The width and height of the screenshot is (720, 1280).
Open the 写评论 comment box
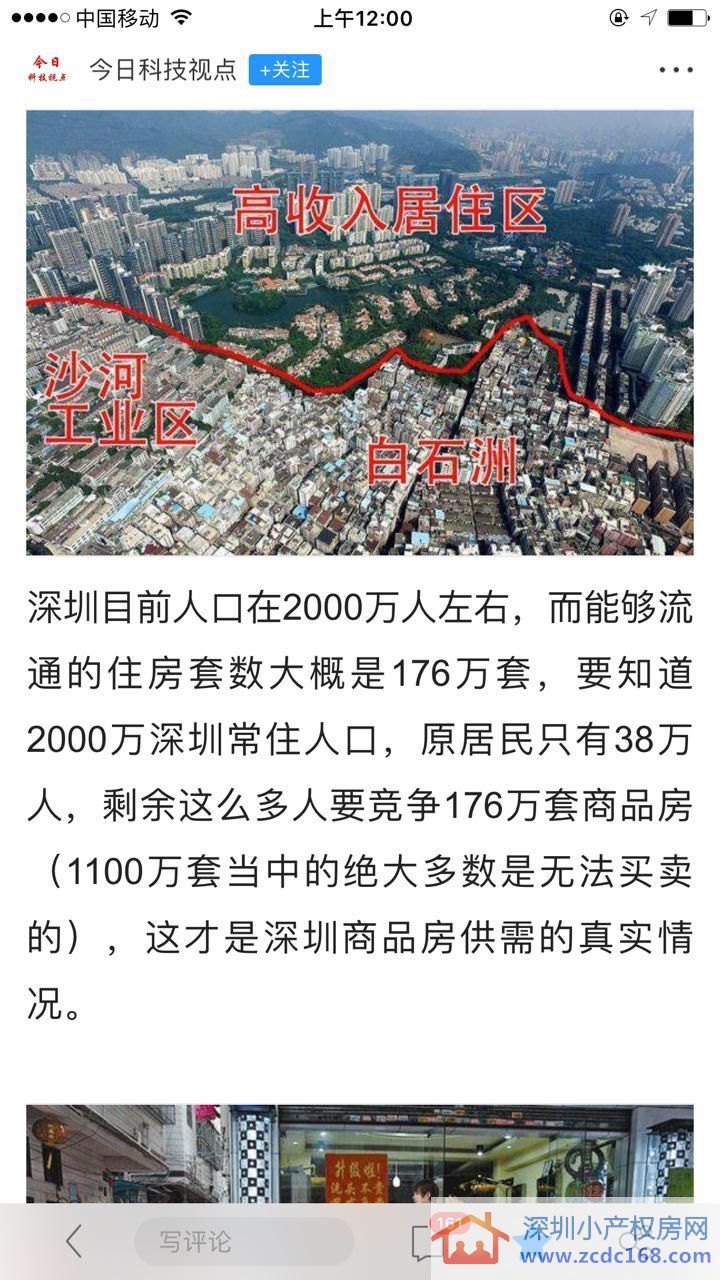pos(244,1242)
